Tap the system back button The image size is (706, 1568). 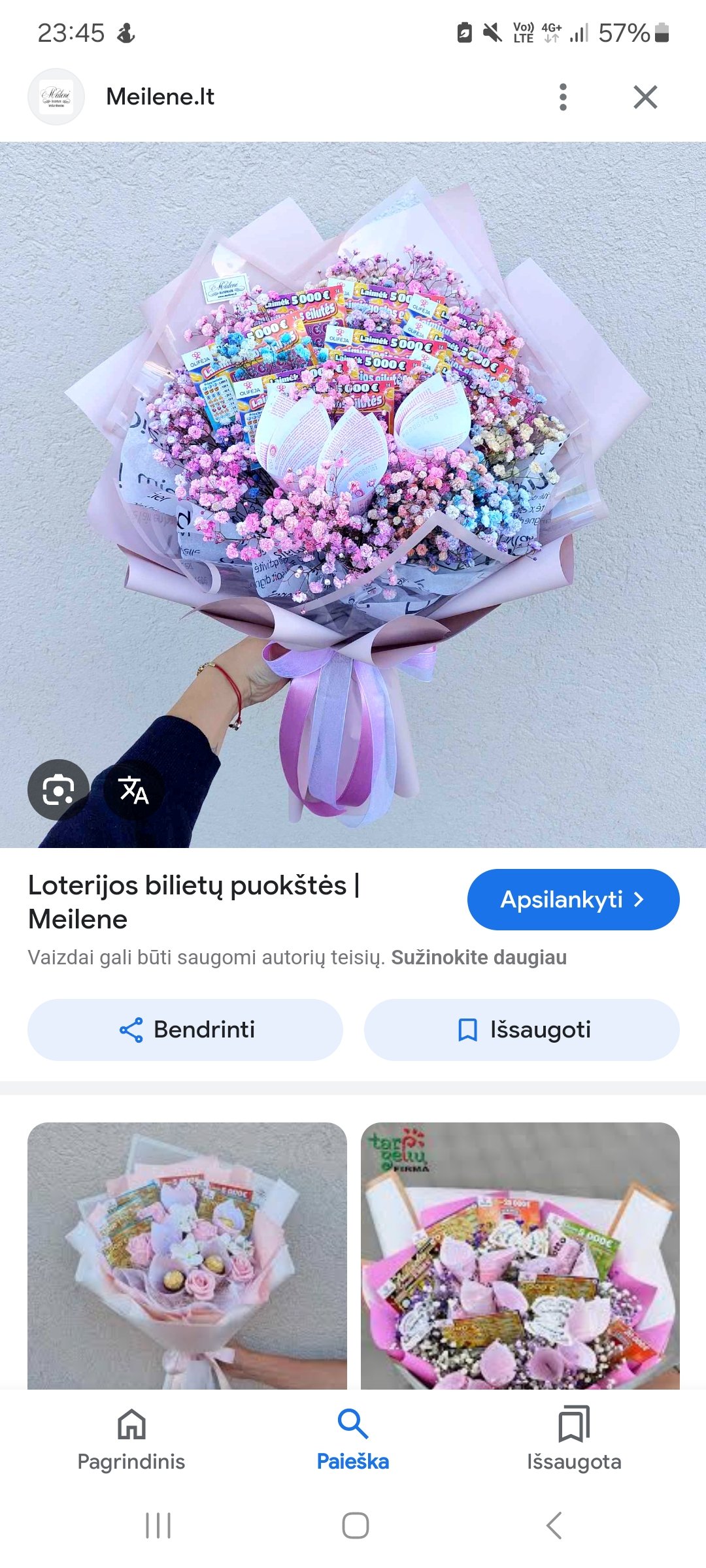tap(554, 1526)
